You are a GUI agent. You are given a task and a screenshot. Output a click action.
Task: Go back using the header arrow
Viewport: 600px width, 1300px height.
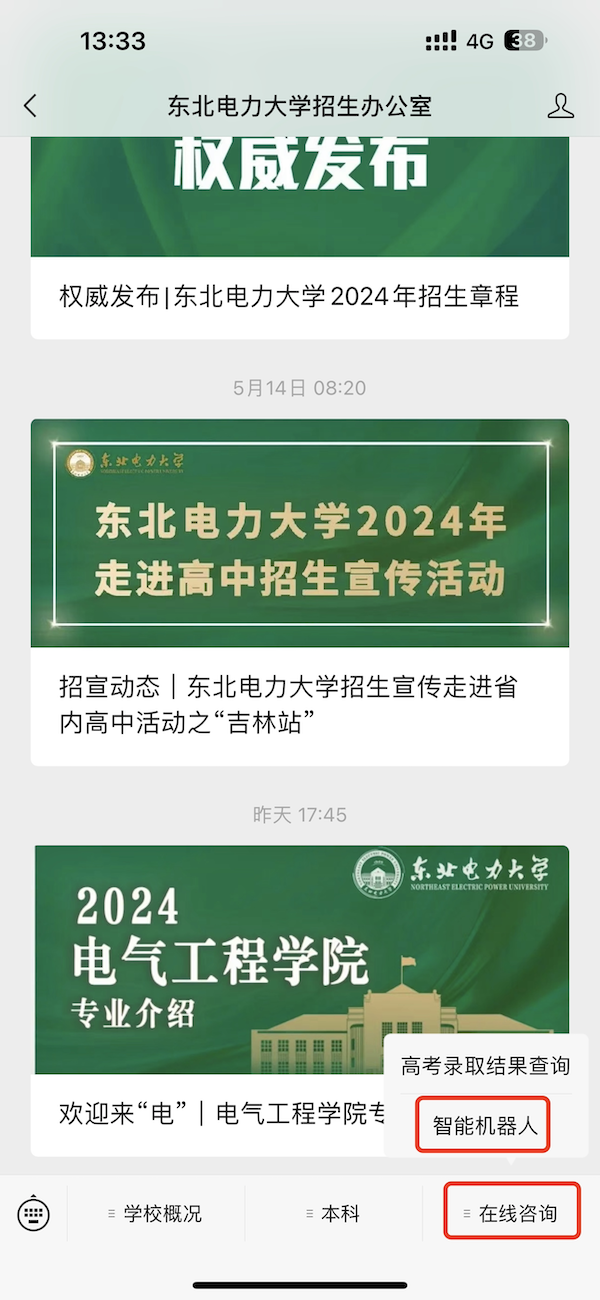click(x=30, y=106)
